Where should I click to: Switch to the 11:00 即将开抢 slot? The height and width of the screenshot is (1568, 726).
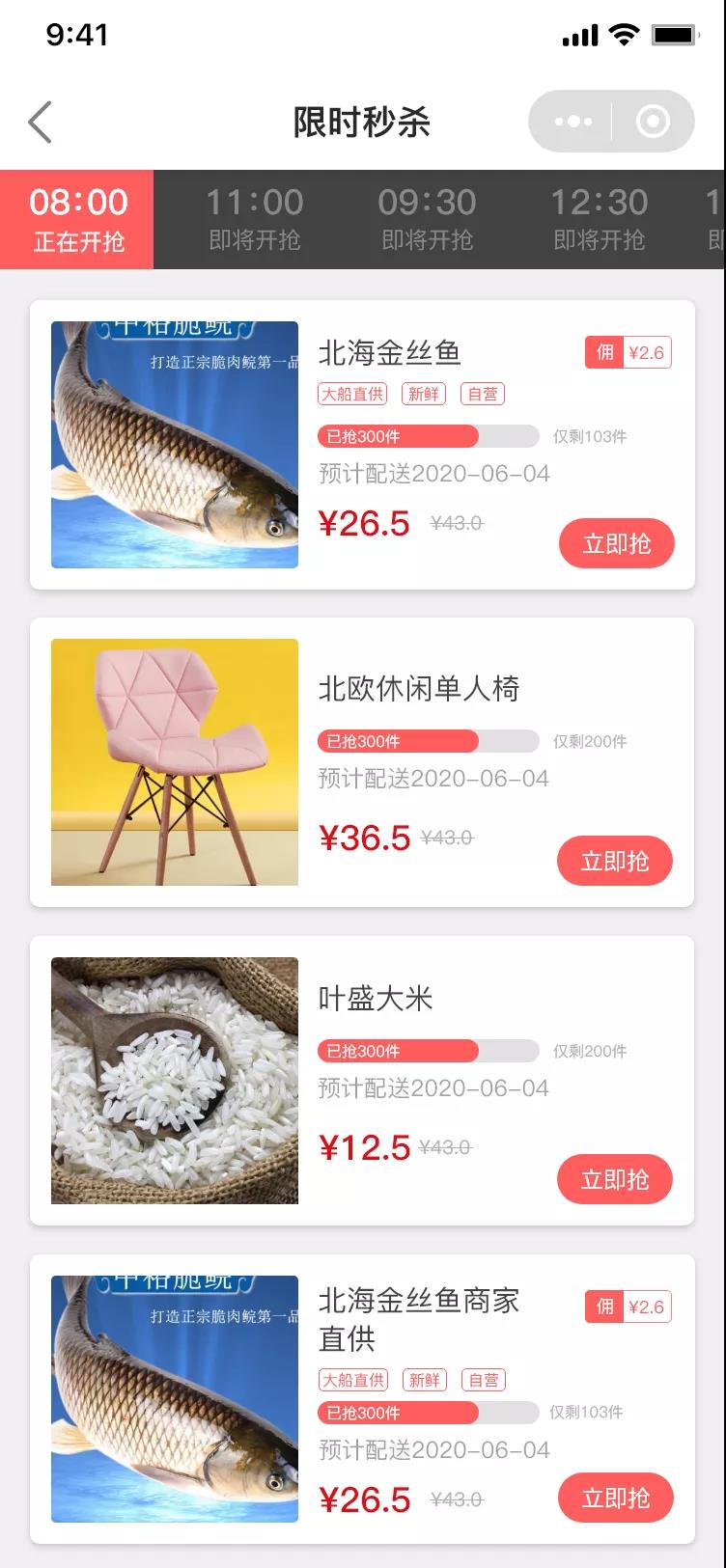point(254,220)
